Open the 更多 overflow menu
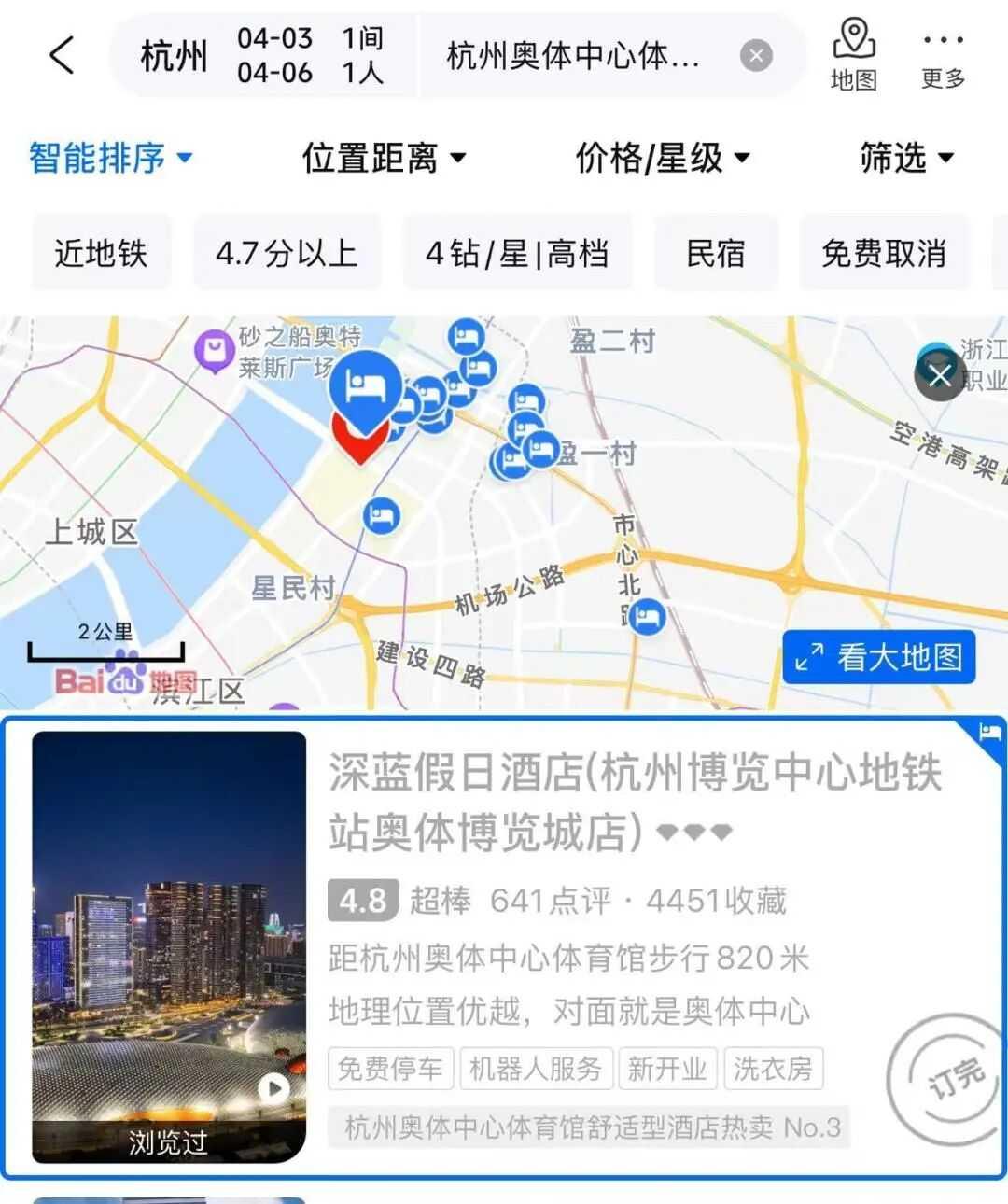1008x1204 pixels. click(x=943, y=56)
